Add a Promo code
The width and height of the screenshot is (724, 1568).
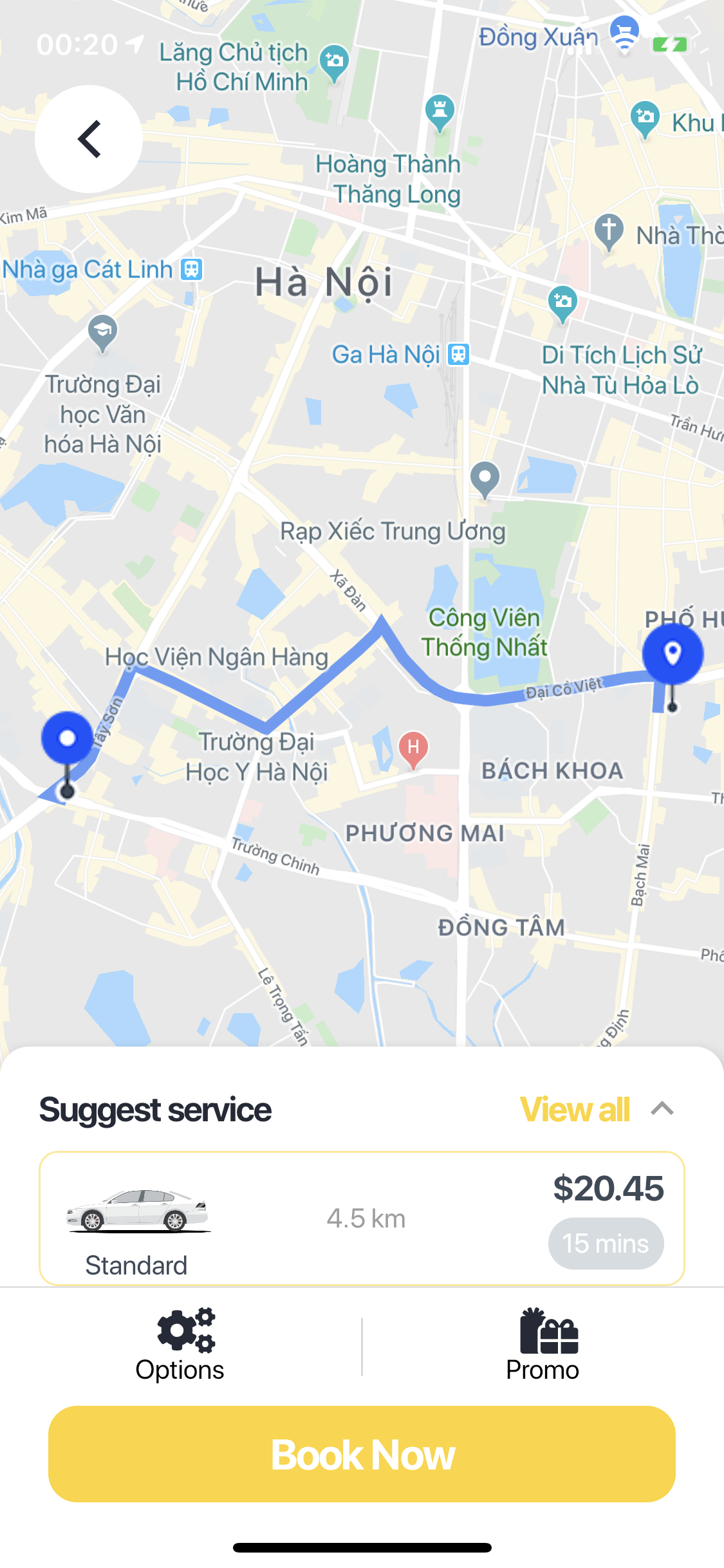point(543,1345)
